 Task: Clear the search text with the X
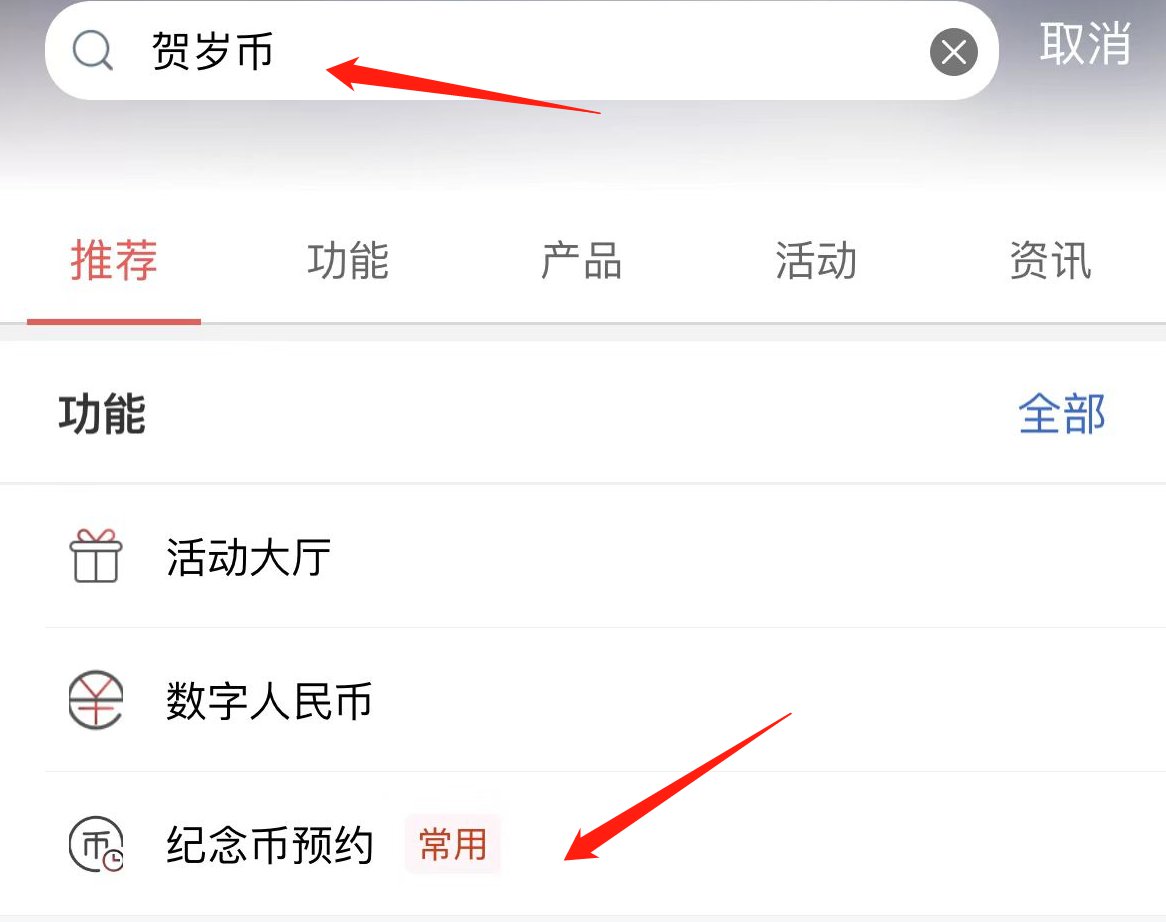953,51
